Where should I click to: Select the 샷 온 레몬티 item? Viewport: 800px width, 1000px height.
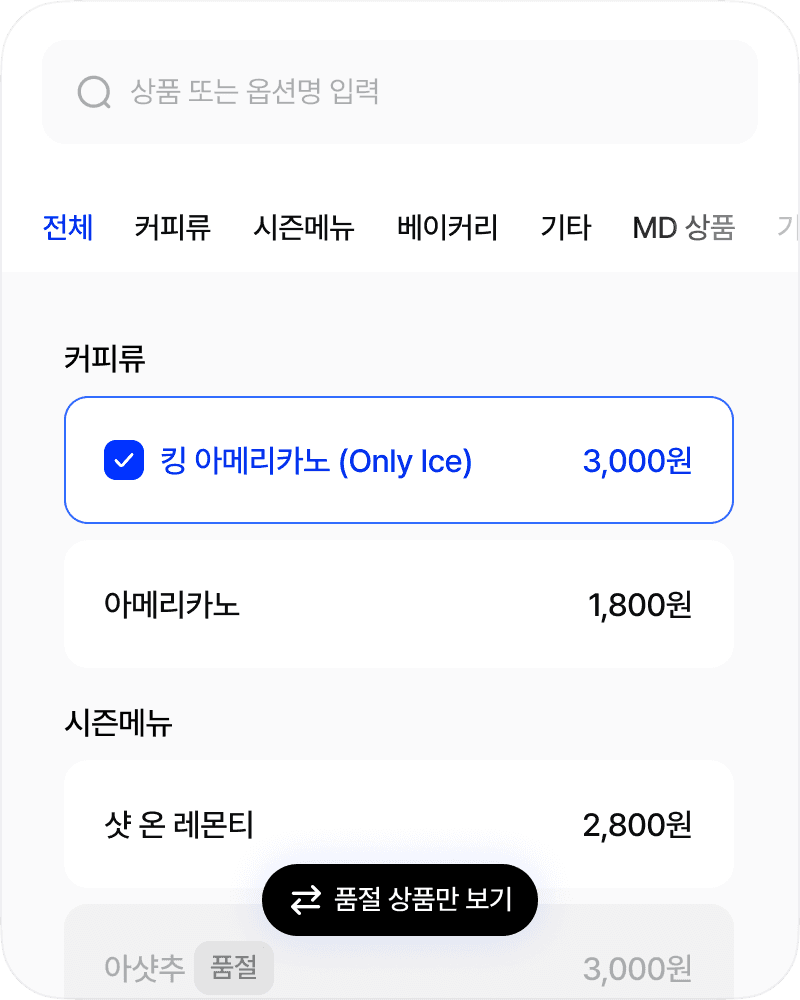tap(399, 824)
